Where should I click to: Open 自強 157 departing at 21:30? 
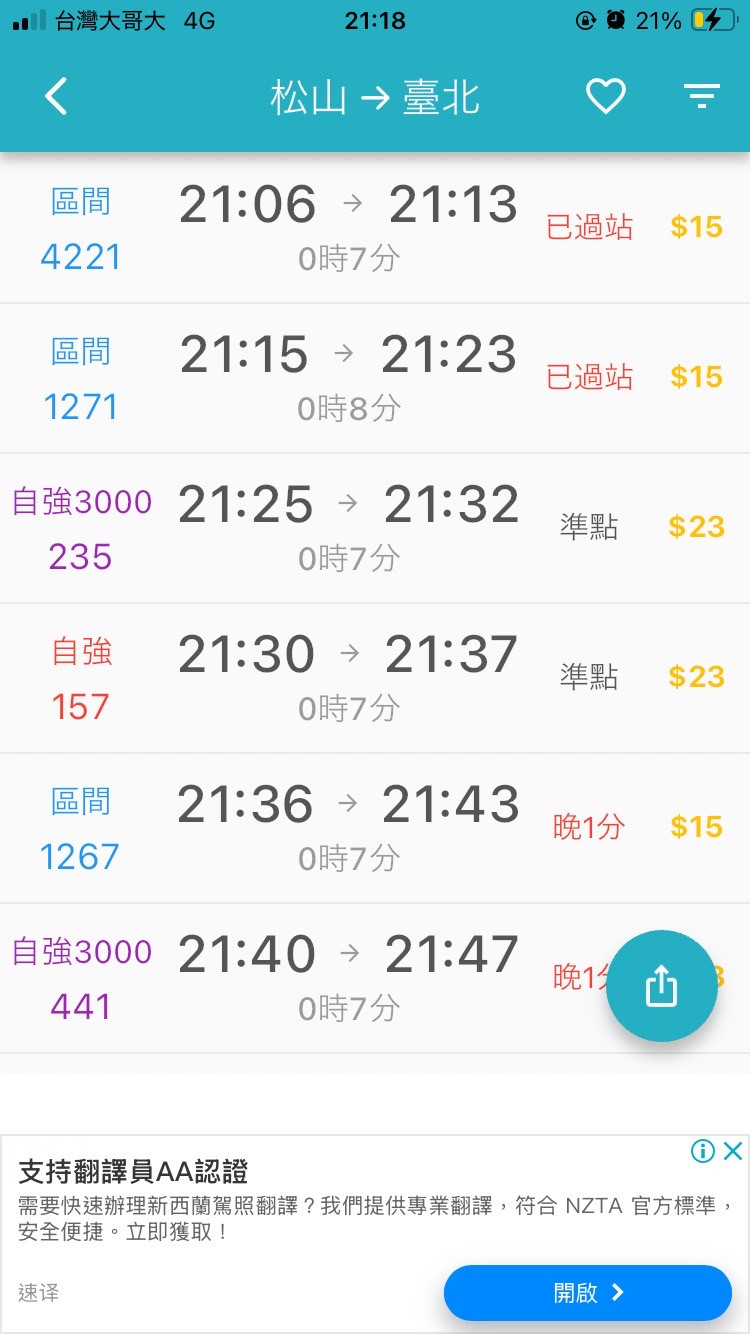[x=375, y=678]
